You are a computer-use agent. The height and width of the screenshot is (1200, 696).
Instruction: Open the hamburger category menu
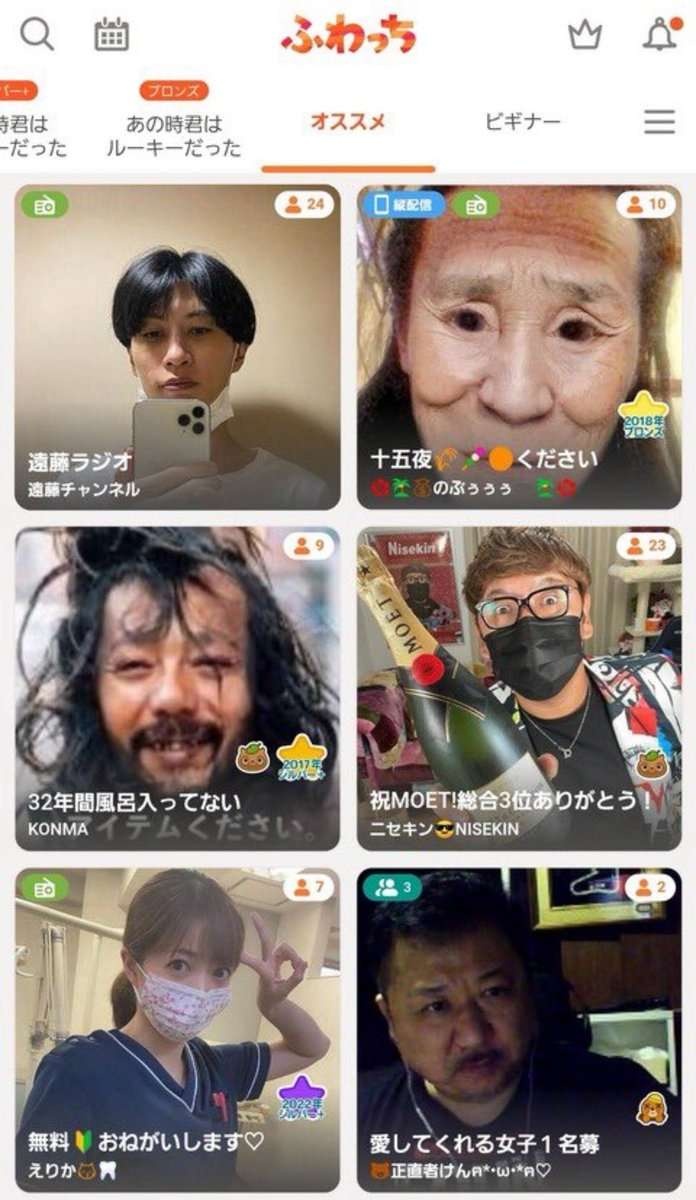tap(659, 122)
